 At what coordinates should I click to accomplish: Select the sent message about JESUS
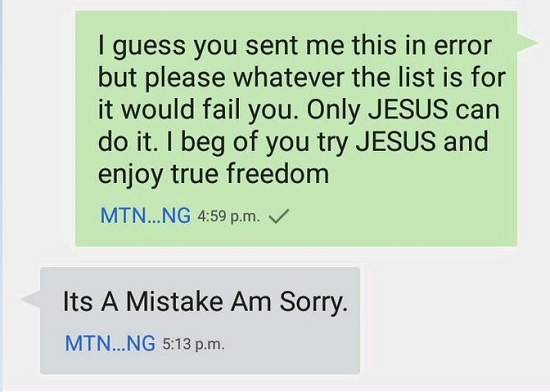pyautogui.click(x=296, y=128)
